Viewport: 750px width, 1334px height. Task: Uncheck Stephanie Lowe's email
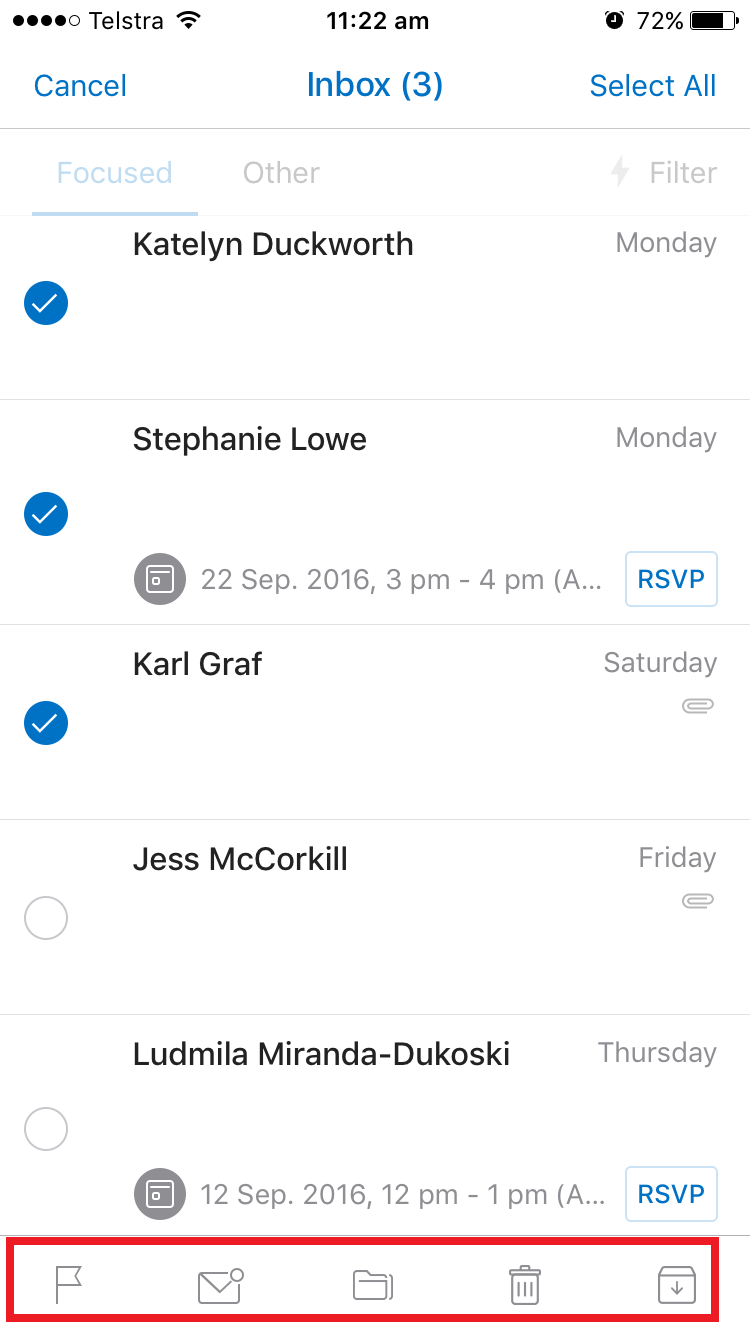click(x=46, y=514)
